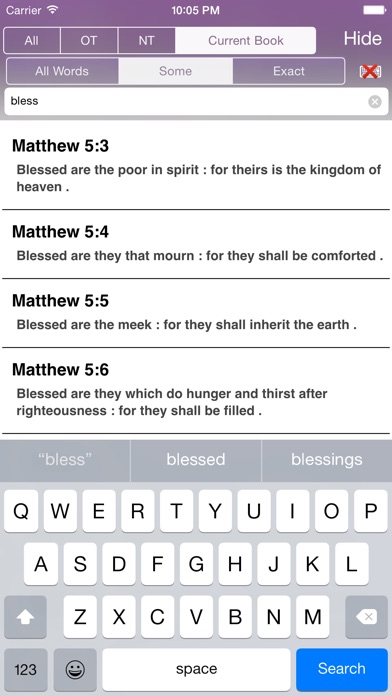Viewport: 392px width, 696px height.
Task: Open the Matthew 5:4 result
Action: (x=196, y=244)
